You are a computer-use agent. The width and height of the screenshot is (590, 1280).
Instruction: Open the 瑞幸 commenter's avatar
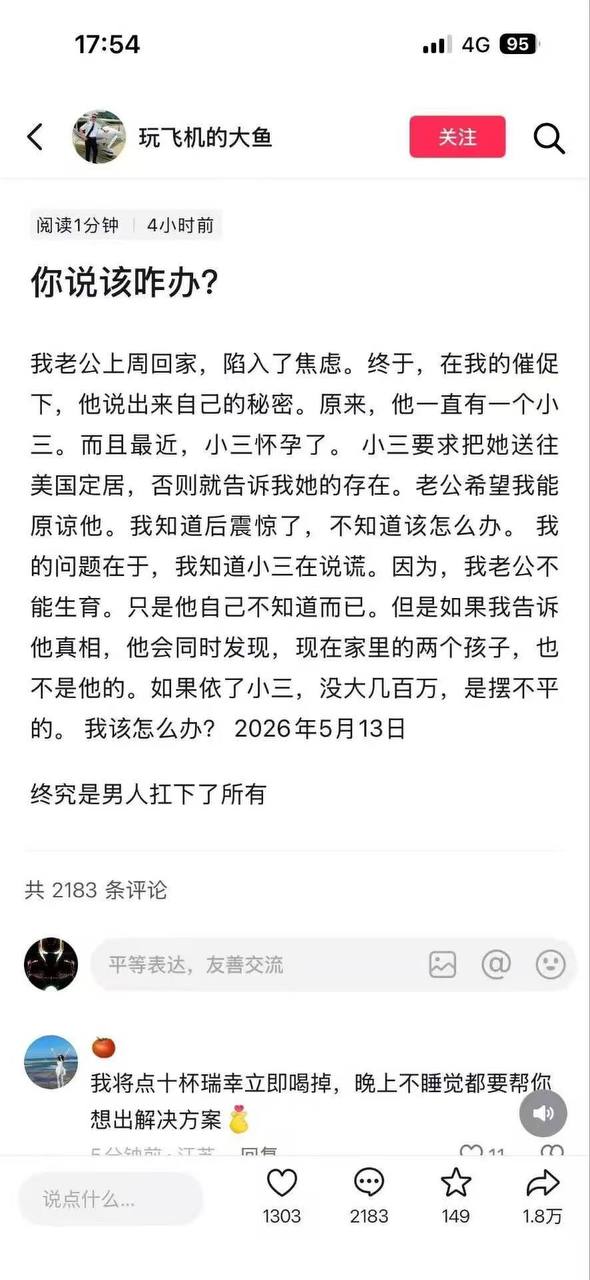[51, 1062]
